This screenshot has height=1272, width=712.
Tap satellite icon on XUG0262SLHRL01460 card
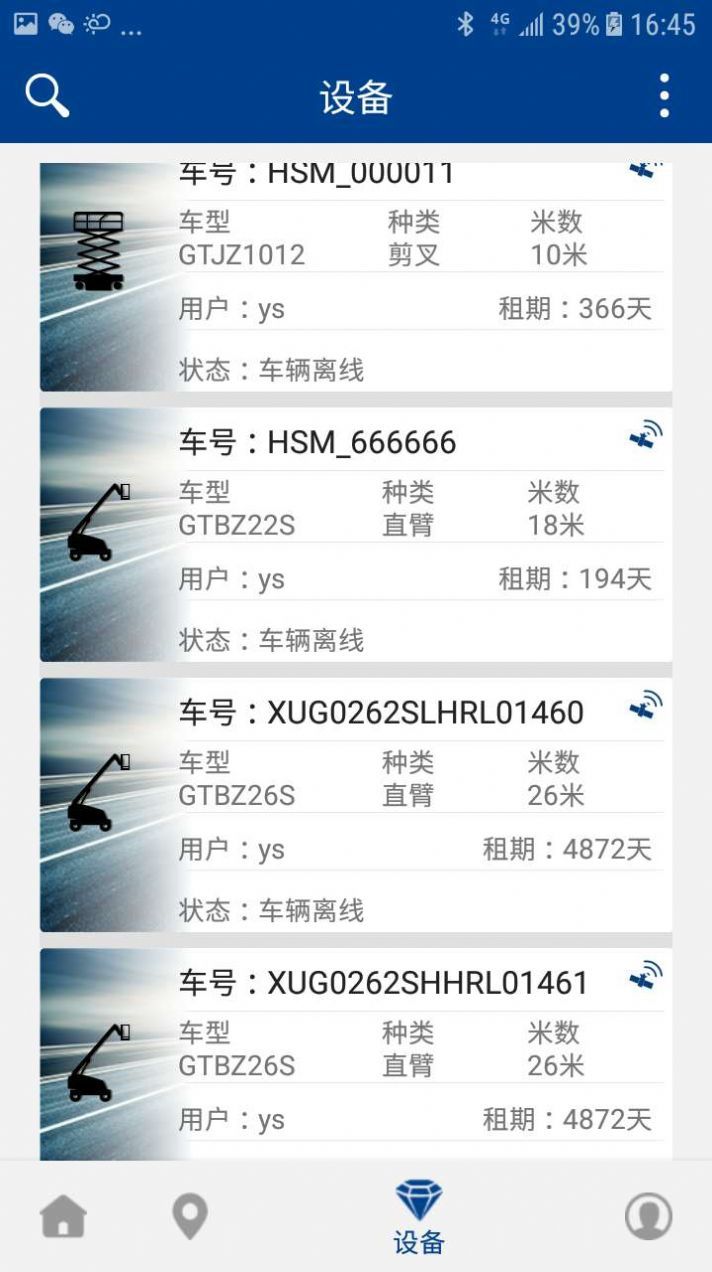click(x=646, y=707)
